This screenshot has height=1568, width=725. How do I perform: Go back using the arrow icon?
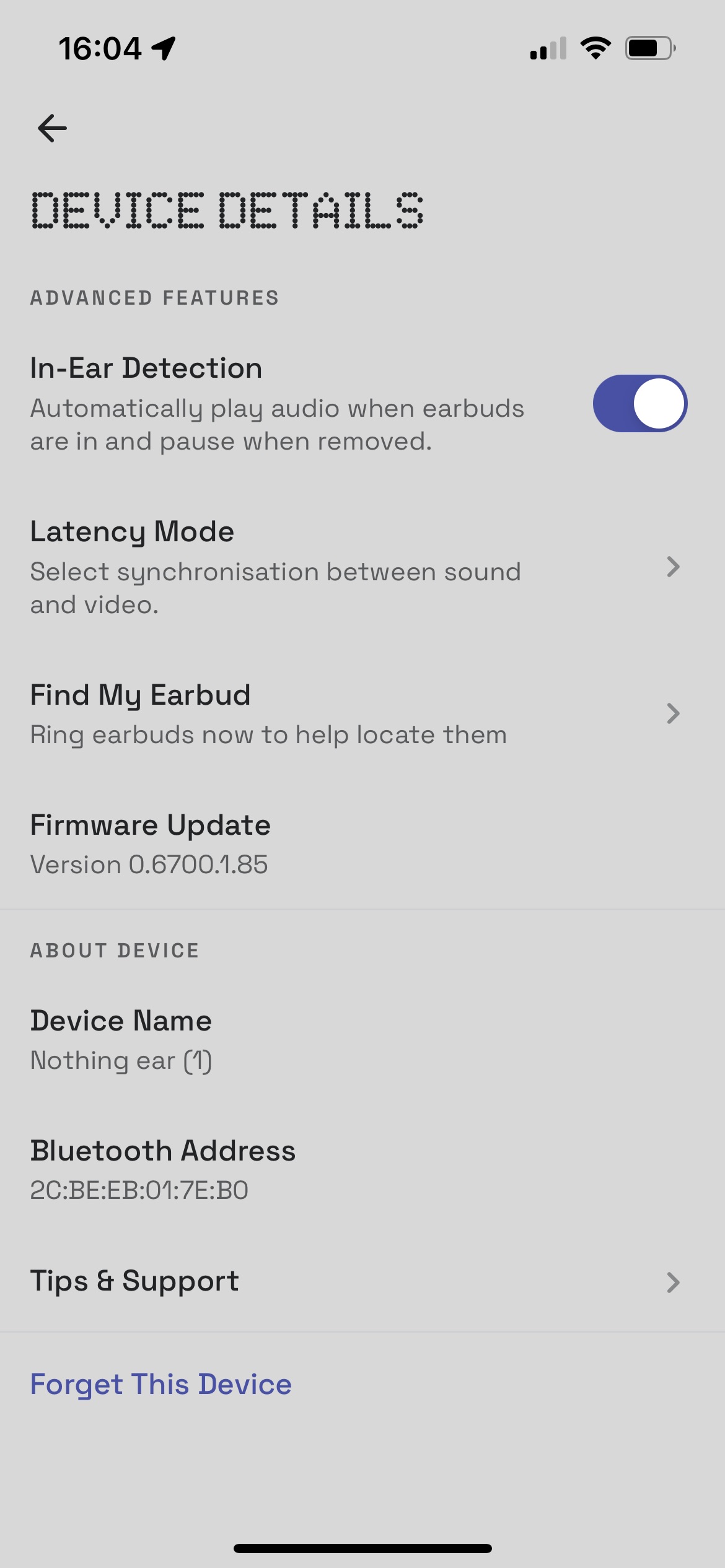tap(52, 128)
